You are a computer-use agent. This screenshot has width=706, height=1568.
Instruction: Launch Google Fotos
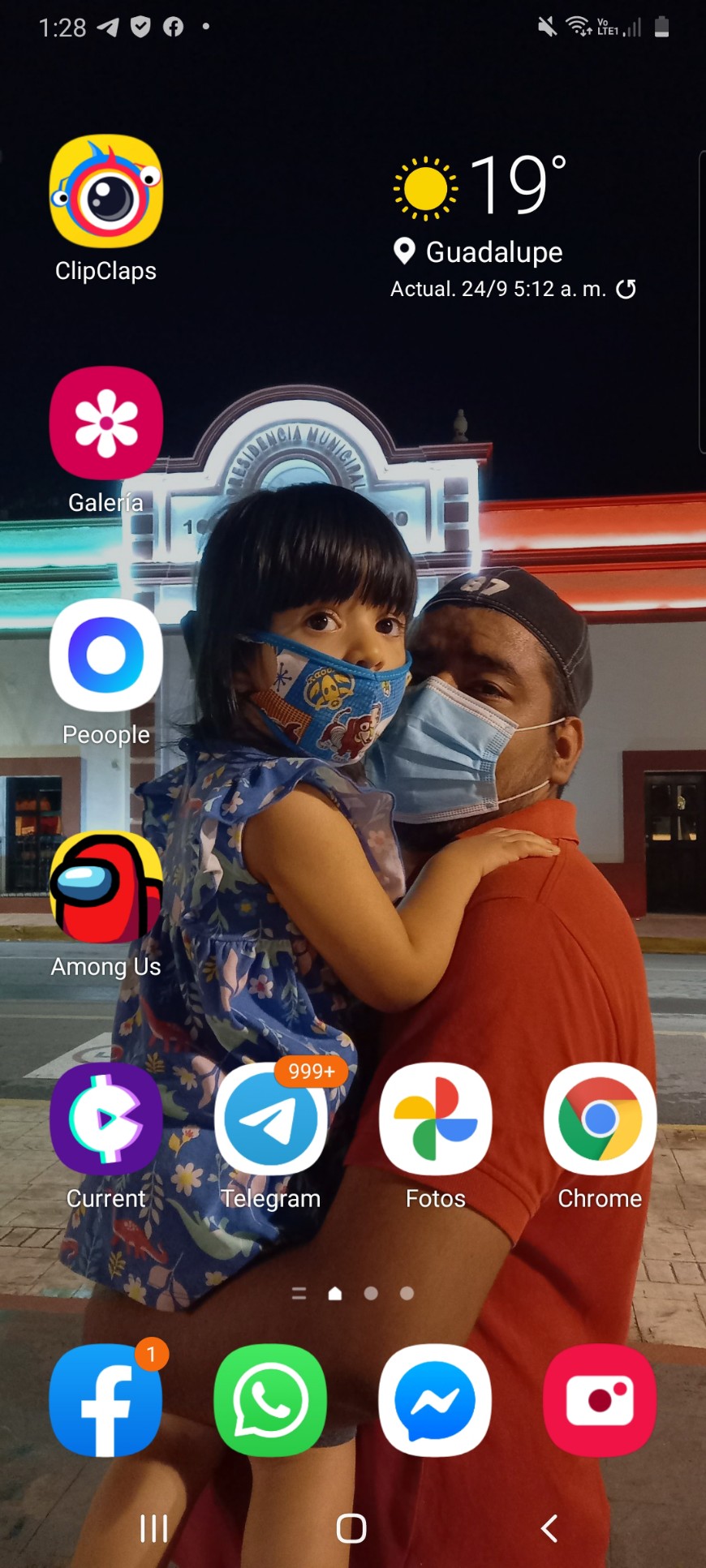pyautogui.click(x=435, y=1119)
